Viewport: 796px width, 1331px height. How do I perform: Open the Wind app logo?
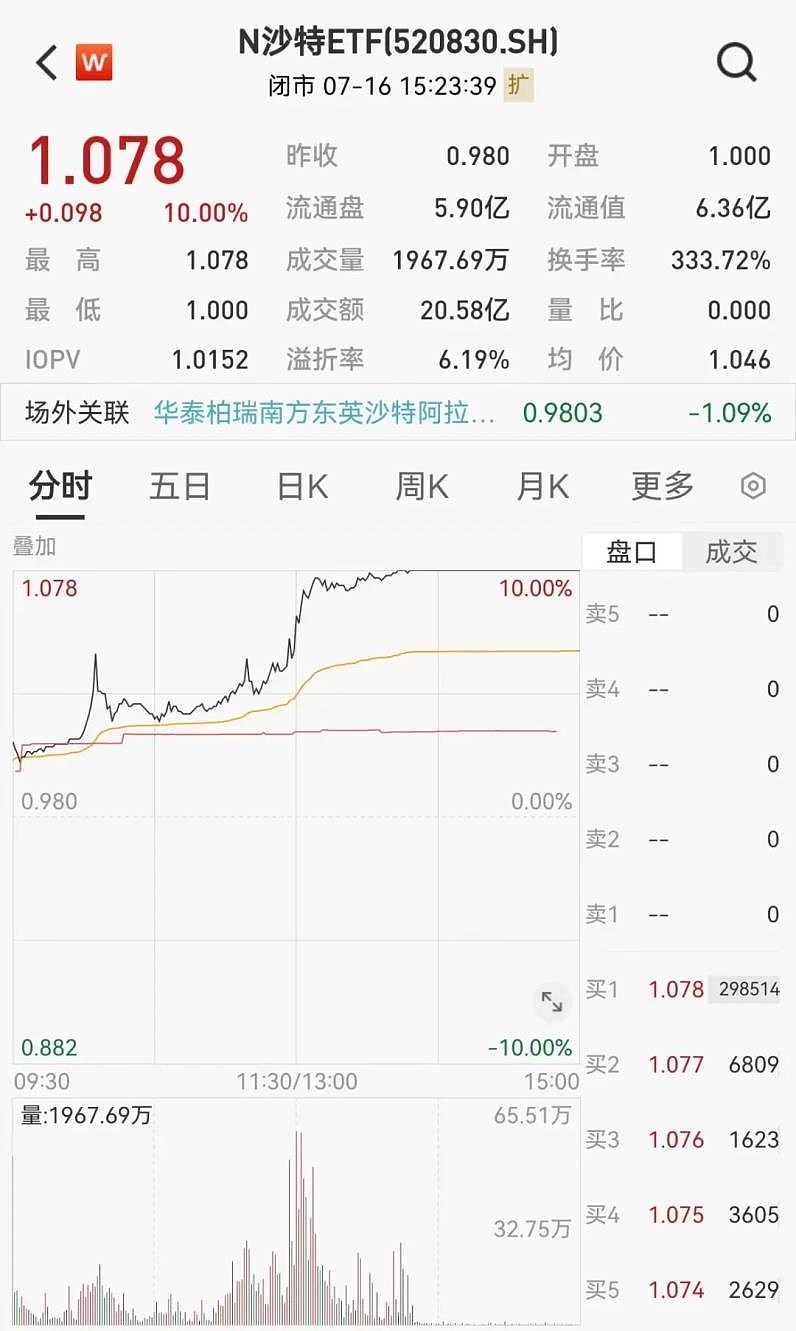pos(95,62)
